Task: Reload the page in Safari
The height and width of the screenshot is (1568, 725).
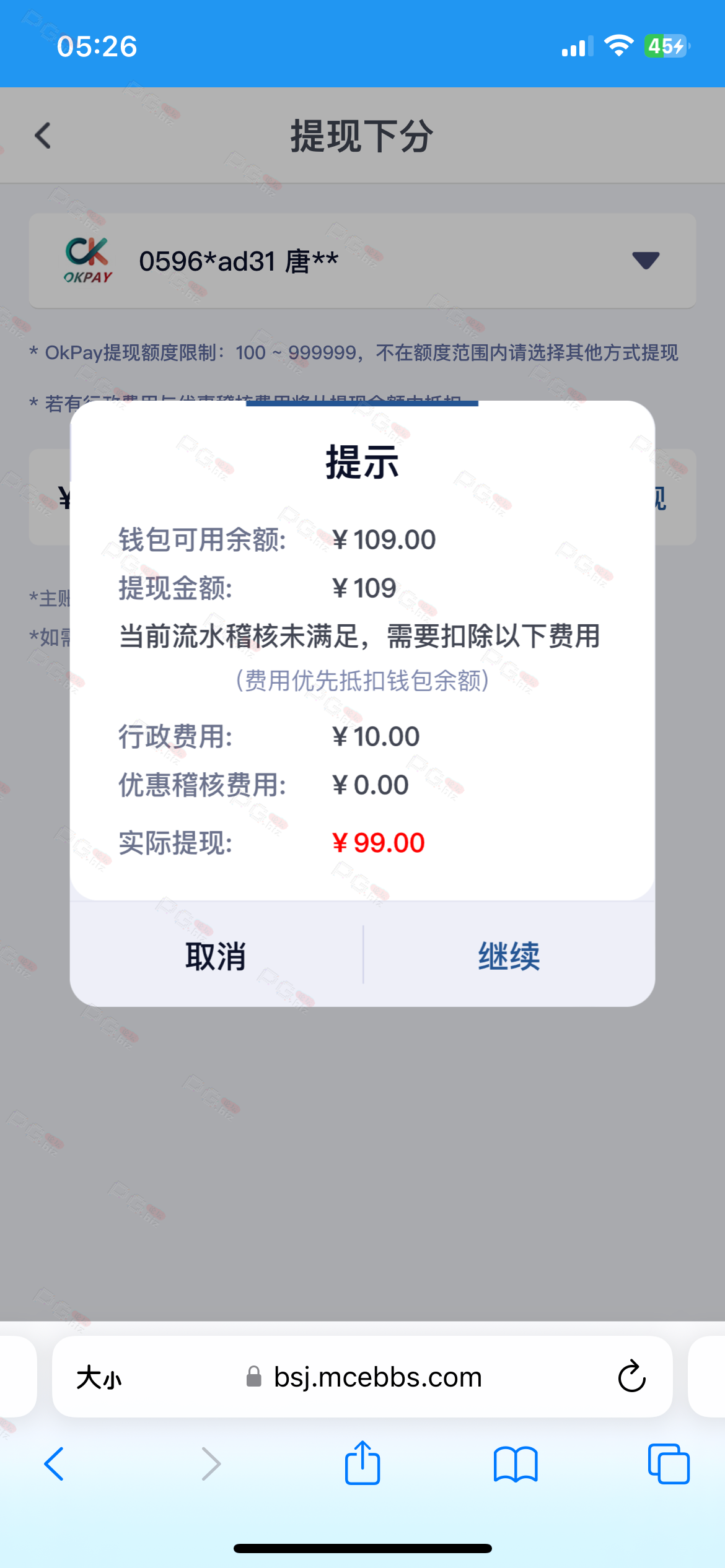Action: [631, 1377]
